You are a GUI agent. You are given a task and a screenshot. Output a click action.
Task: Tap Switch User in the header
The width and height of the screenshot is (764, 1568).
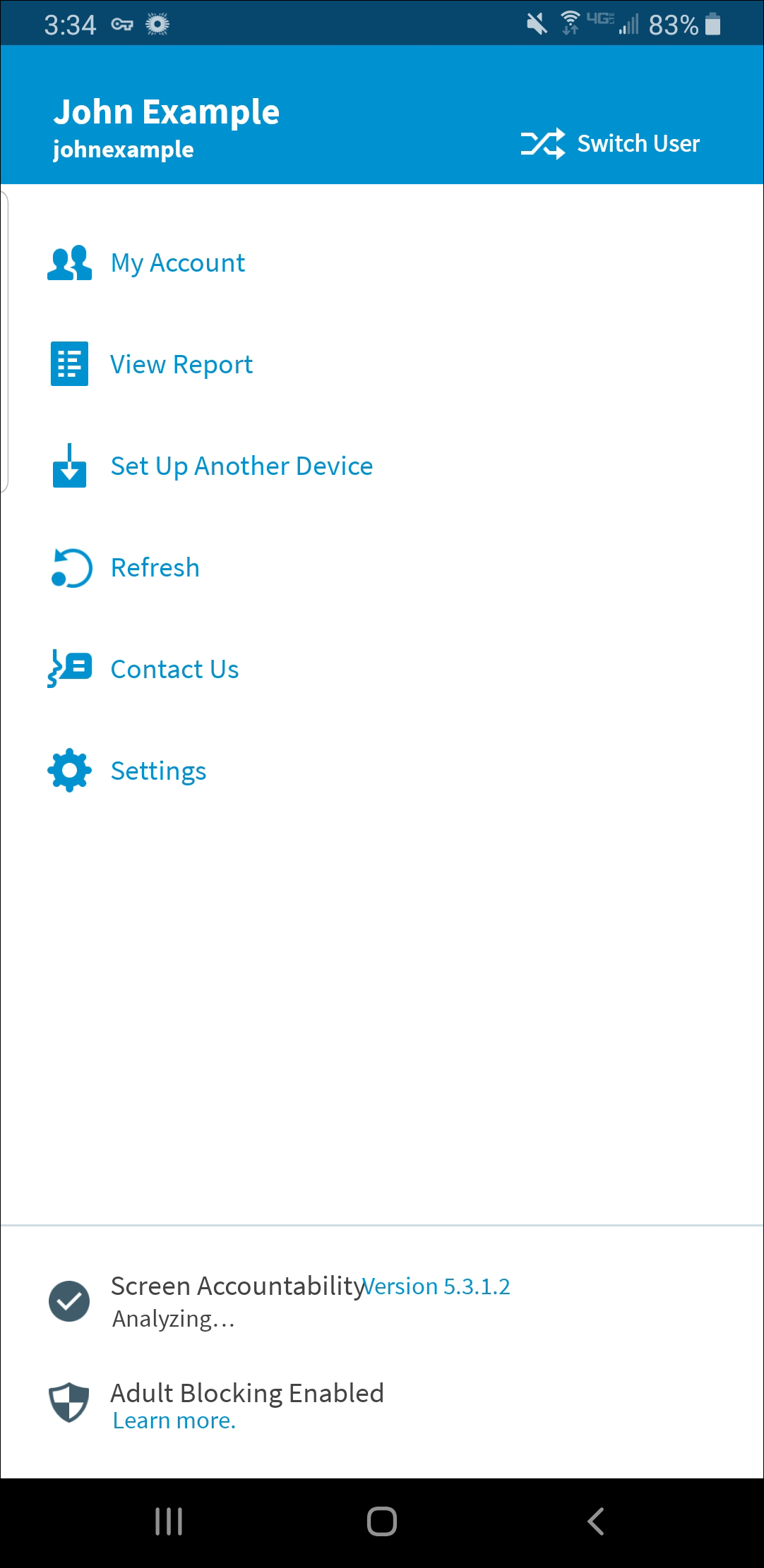pyautogui.click(x=610, y=143)
